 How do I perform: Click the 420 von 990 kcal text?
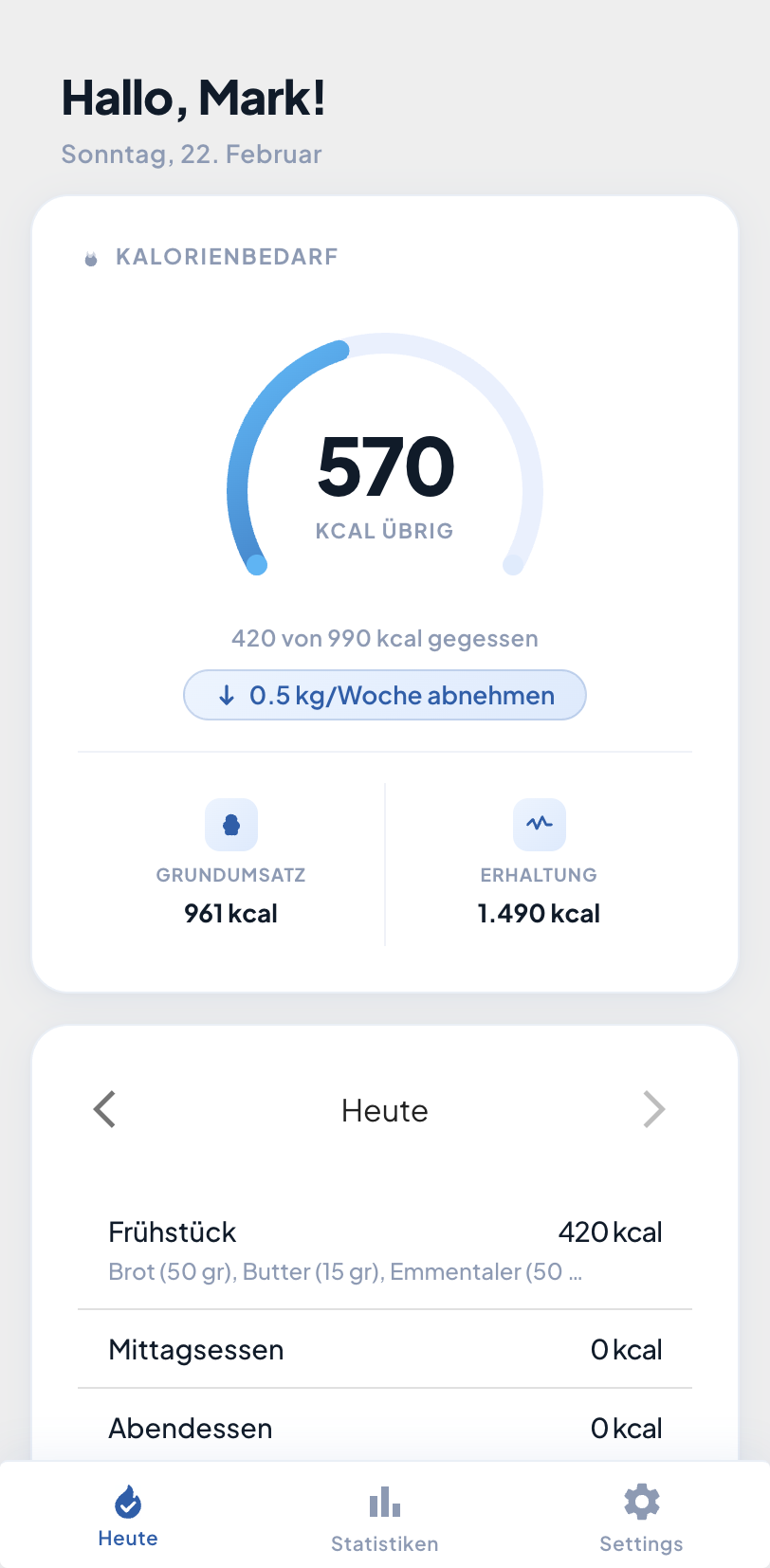384,638
